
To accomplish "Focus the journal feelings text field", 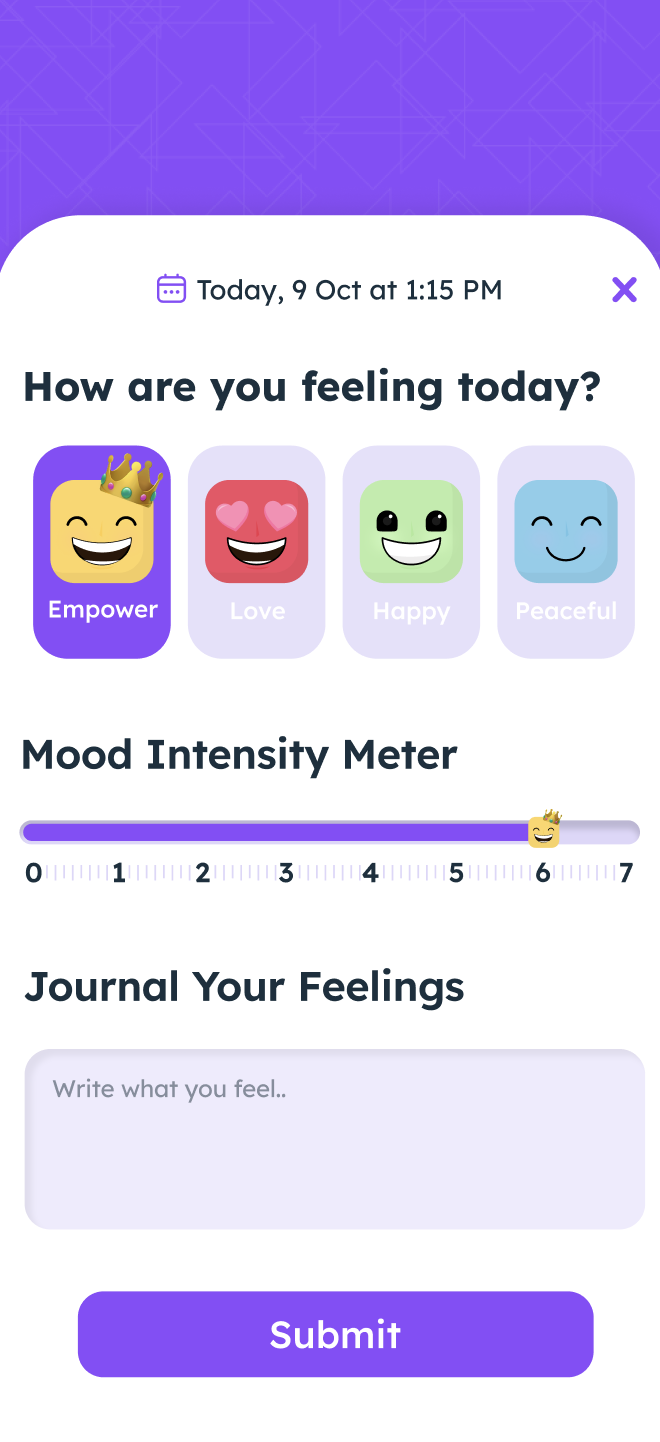I will point(334,1139).
